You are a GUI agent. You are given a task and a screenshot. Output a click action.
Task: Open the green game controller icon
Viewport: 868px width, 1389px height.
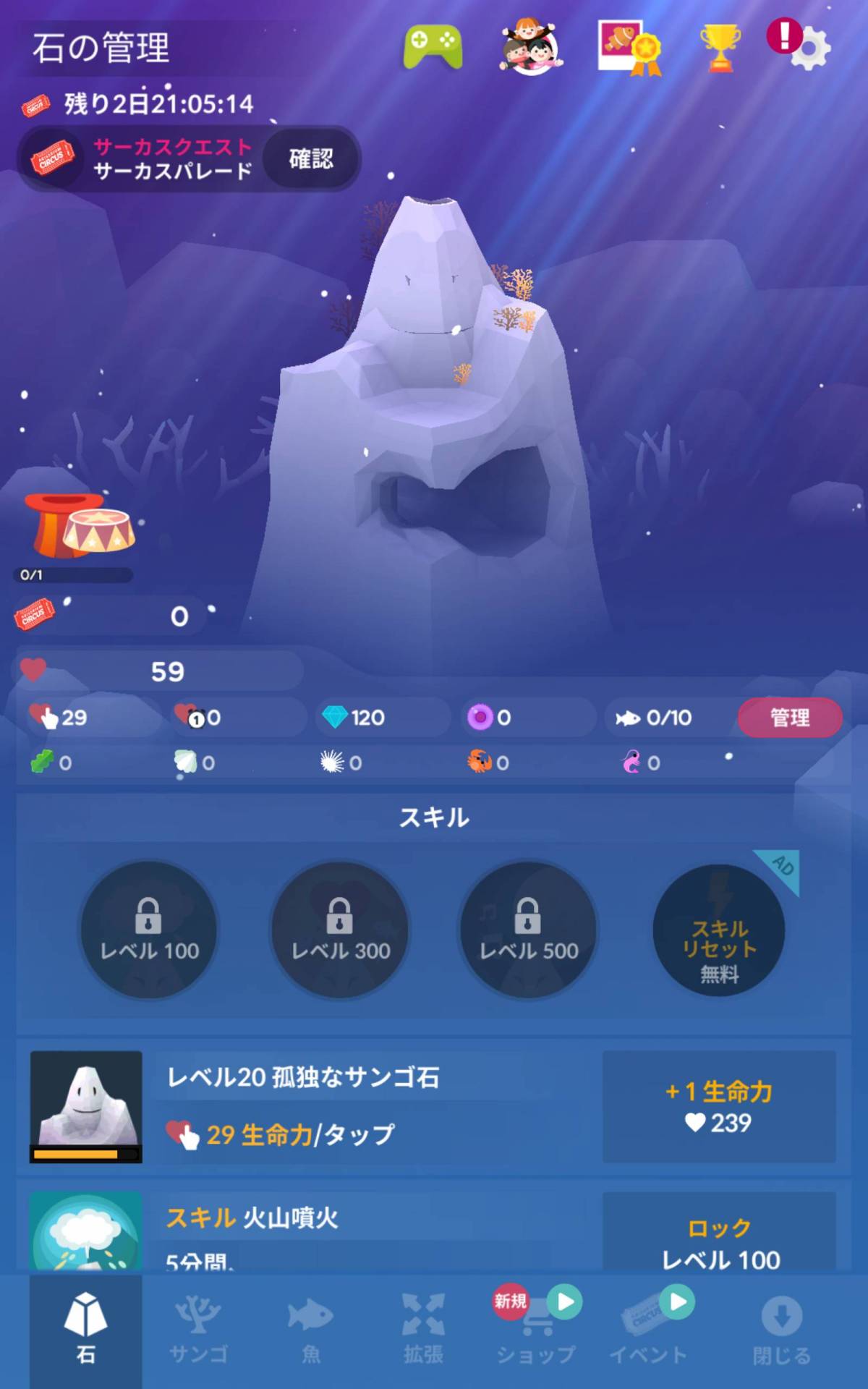(433, 47)
